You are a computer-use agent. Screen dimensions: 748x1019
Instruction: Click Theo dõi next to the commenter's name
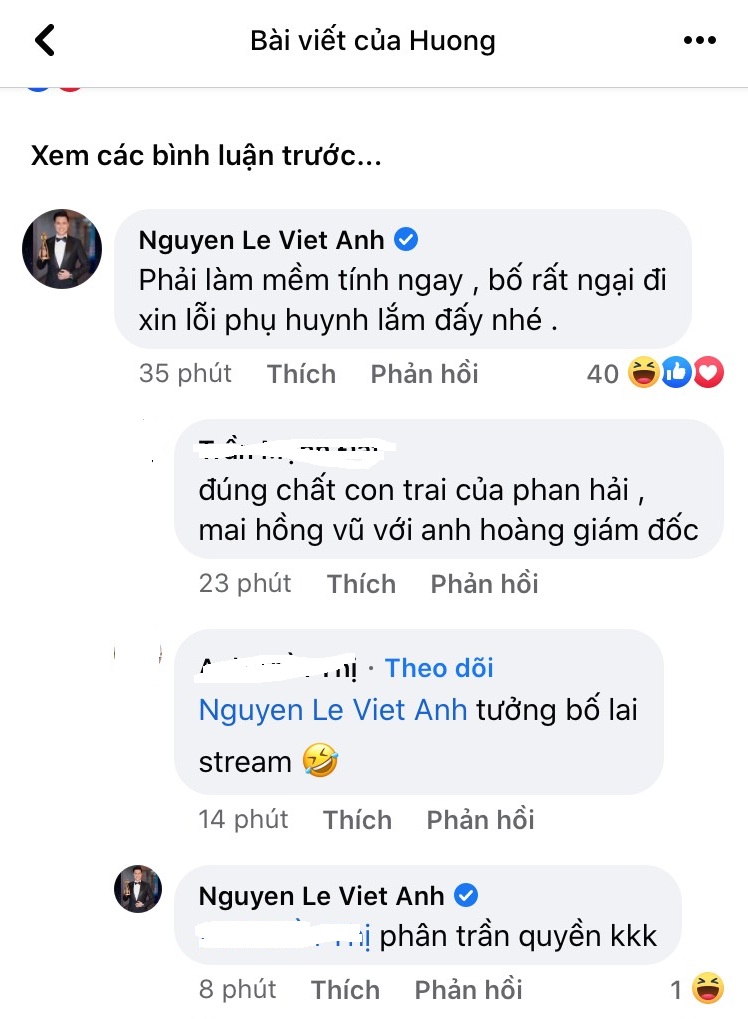pyautogui.click(x=438, y=667)
